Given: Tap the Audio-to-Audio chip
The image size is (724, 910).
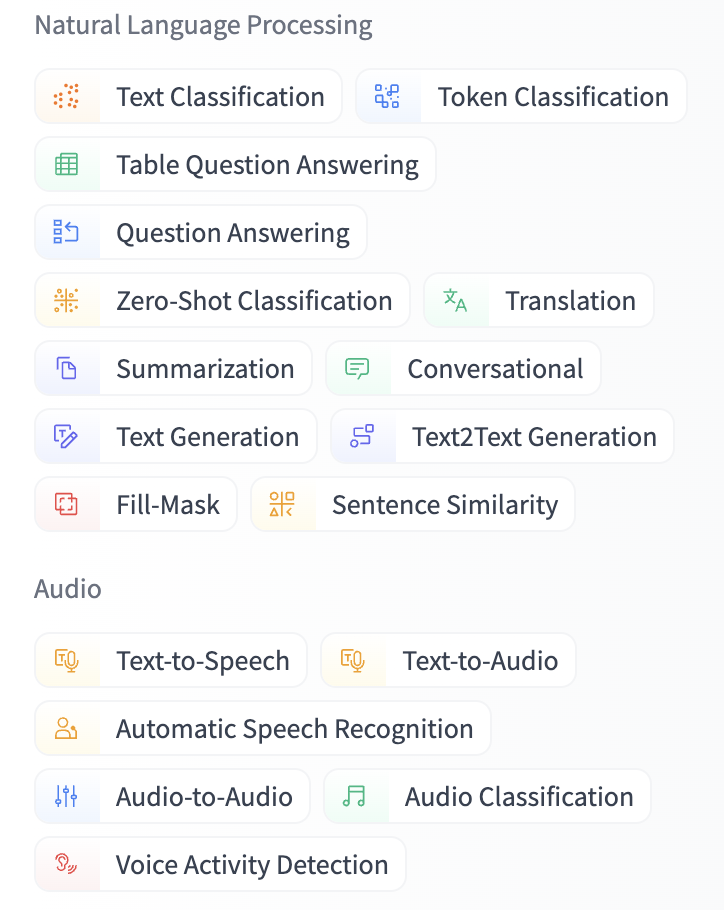Looking at the screenshot, I should (x=173, y=797).
